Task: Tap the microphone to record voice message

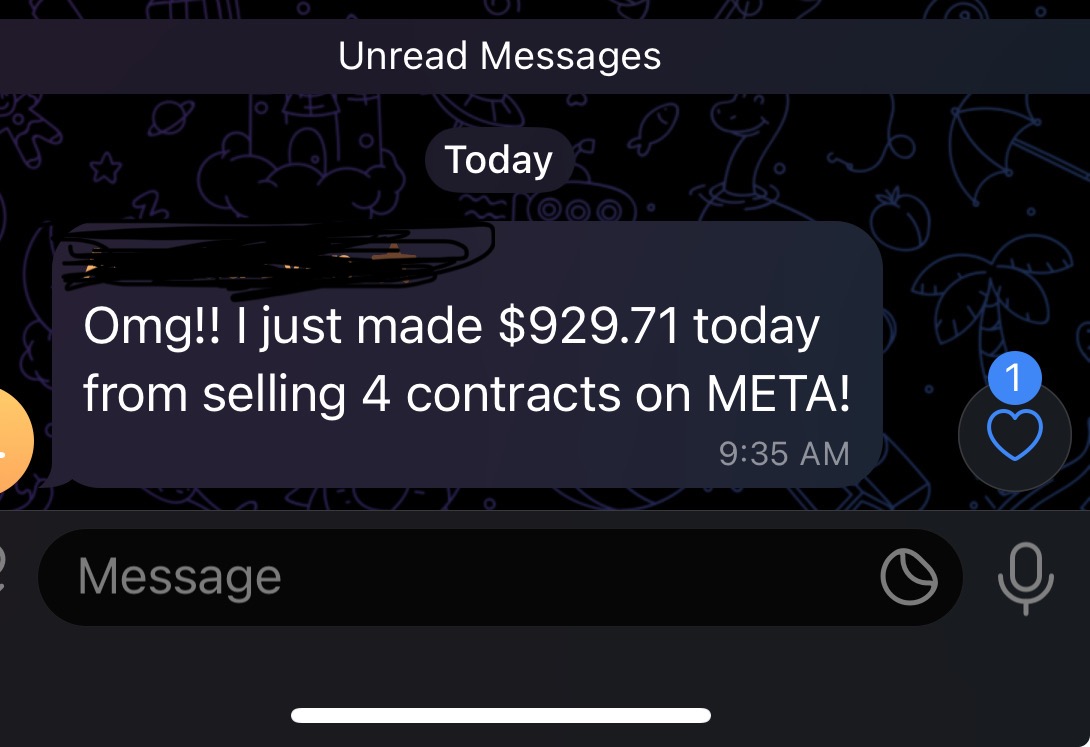Action: 1025,577
